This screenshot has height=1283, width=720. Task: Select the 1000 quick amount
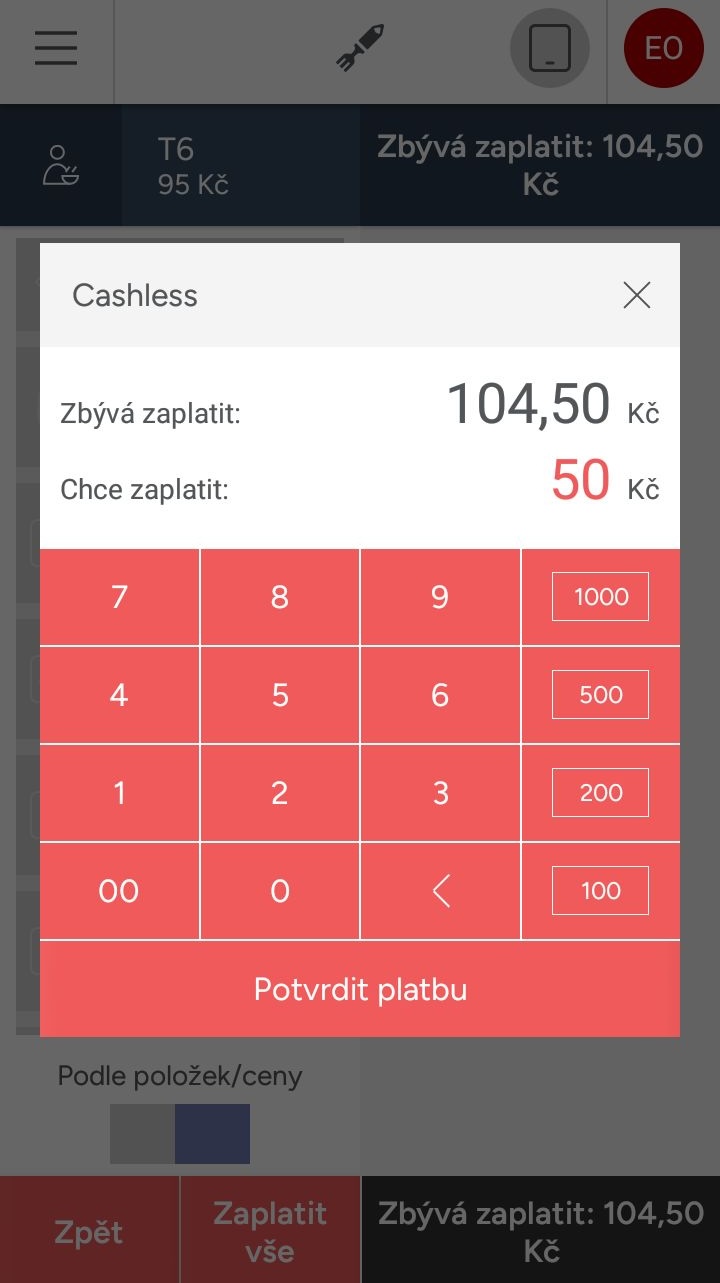pos(600,597)
